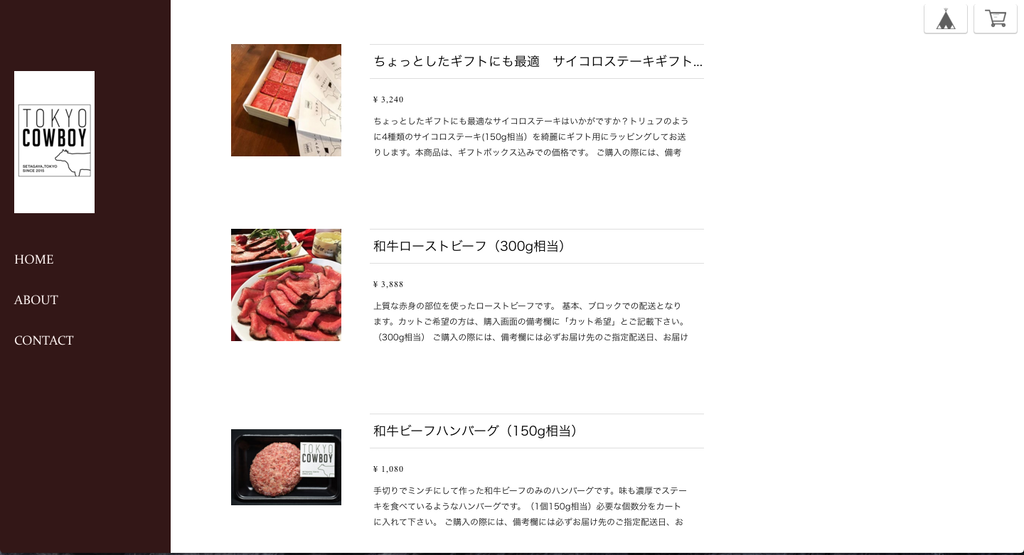The image size is (1024, 555).
Task: Open the CONTACT page
Action: [x=44, y=340]
